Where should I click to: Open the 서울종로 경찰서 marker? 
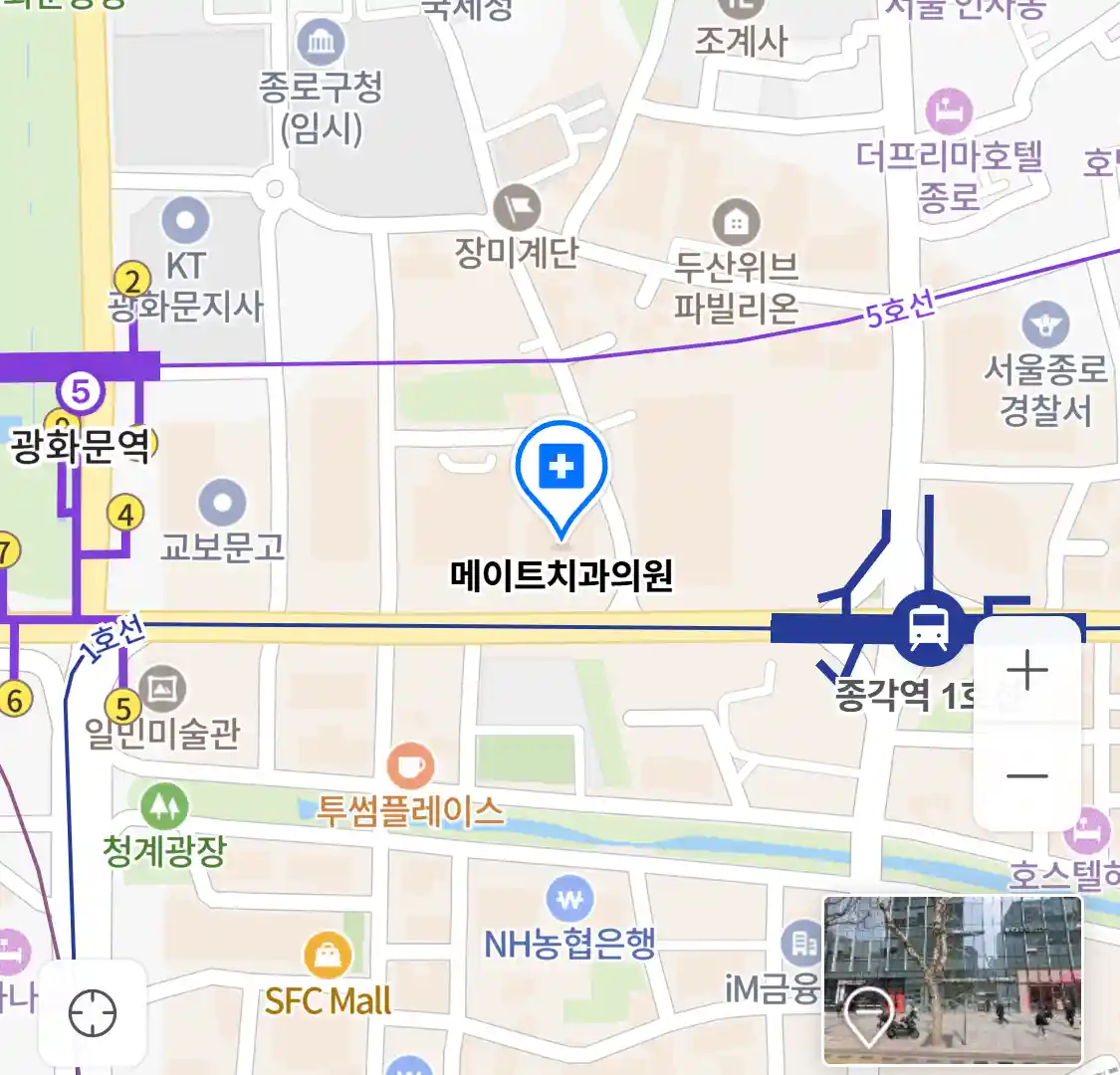coord(1045,325)
